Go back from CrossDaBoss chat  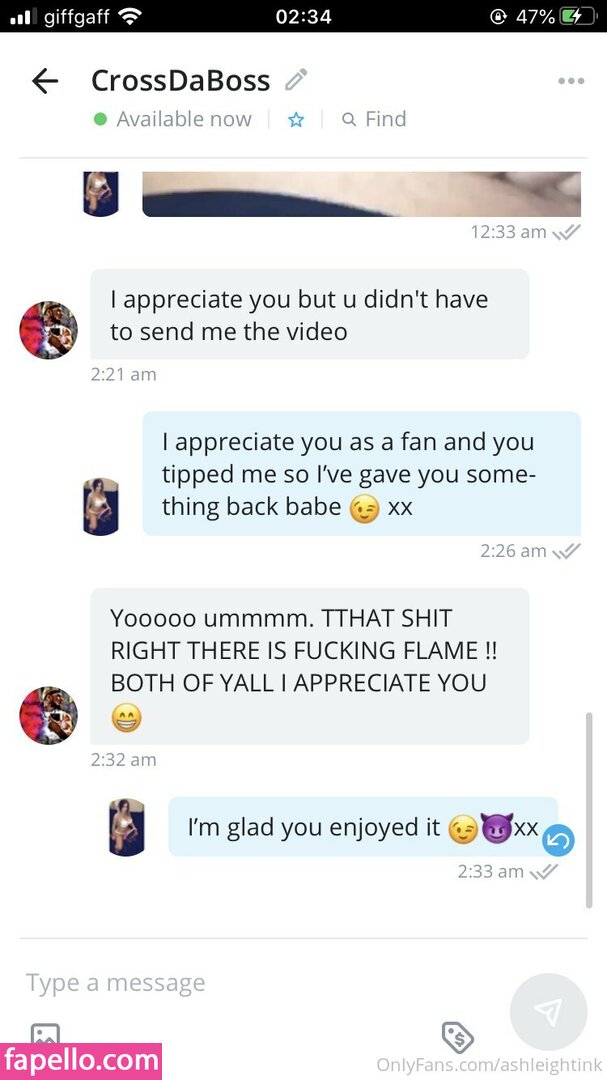45,81
